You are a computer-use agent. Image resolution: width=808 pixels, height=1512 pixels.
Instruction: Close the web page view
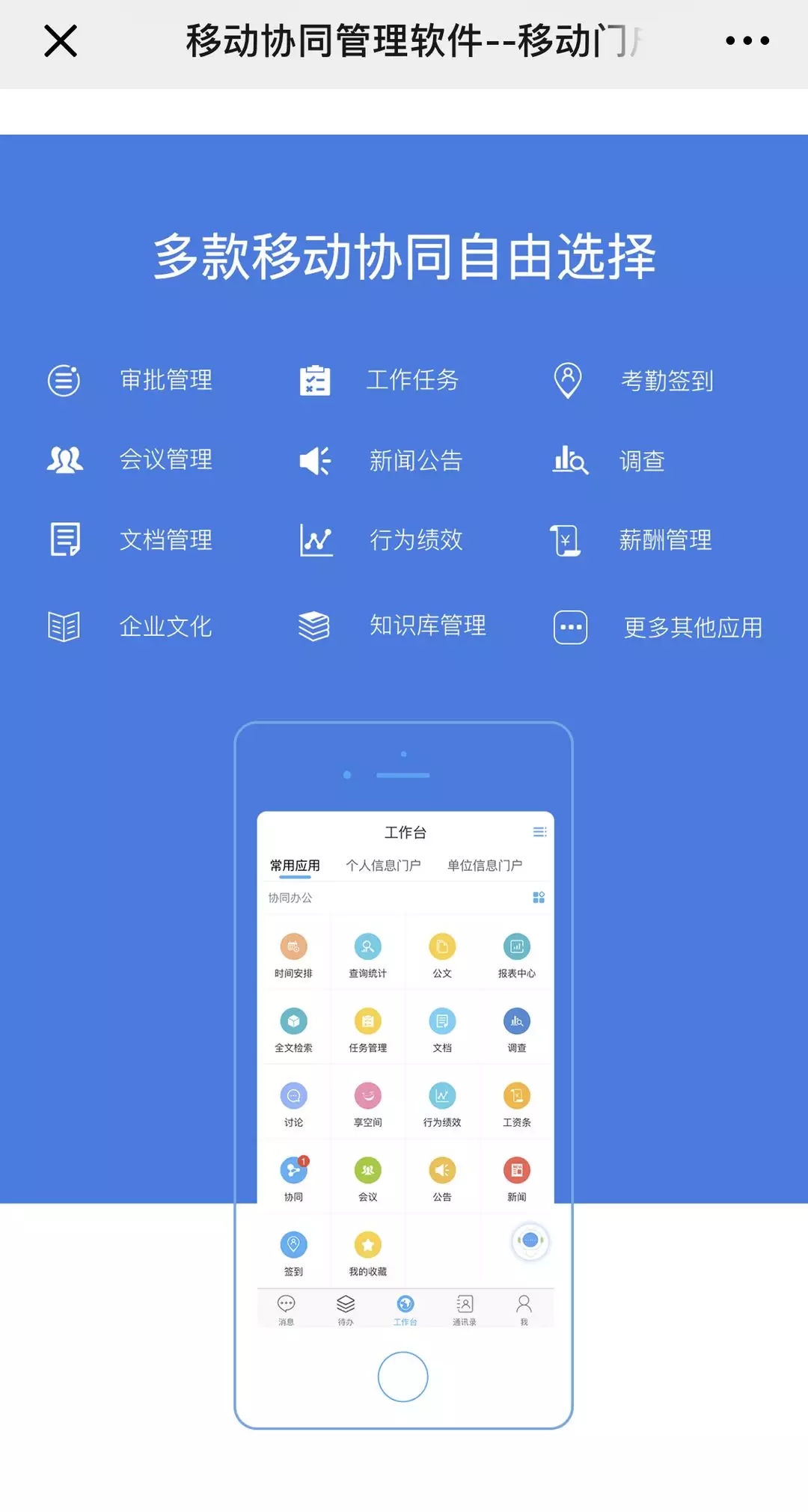click(61, 41)
